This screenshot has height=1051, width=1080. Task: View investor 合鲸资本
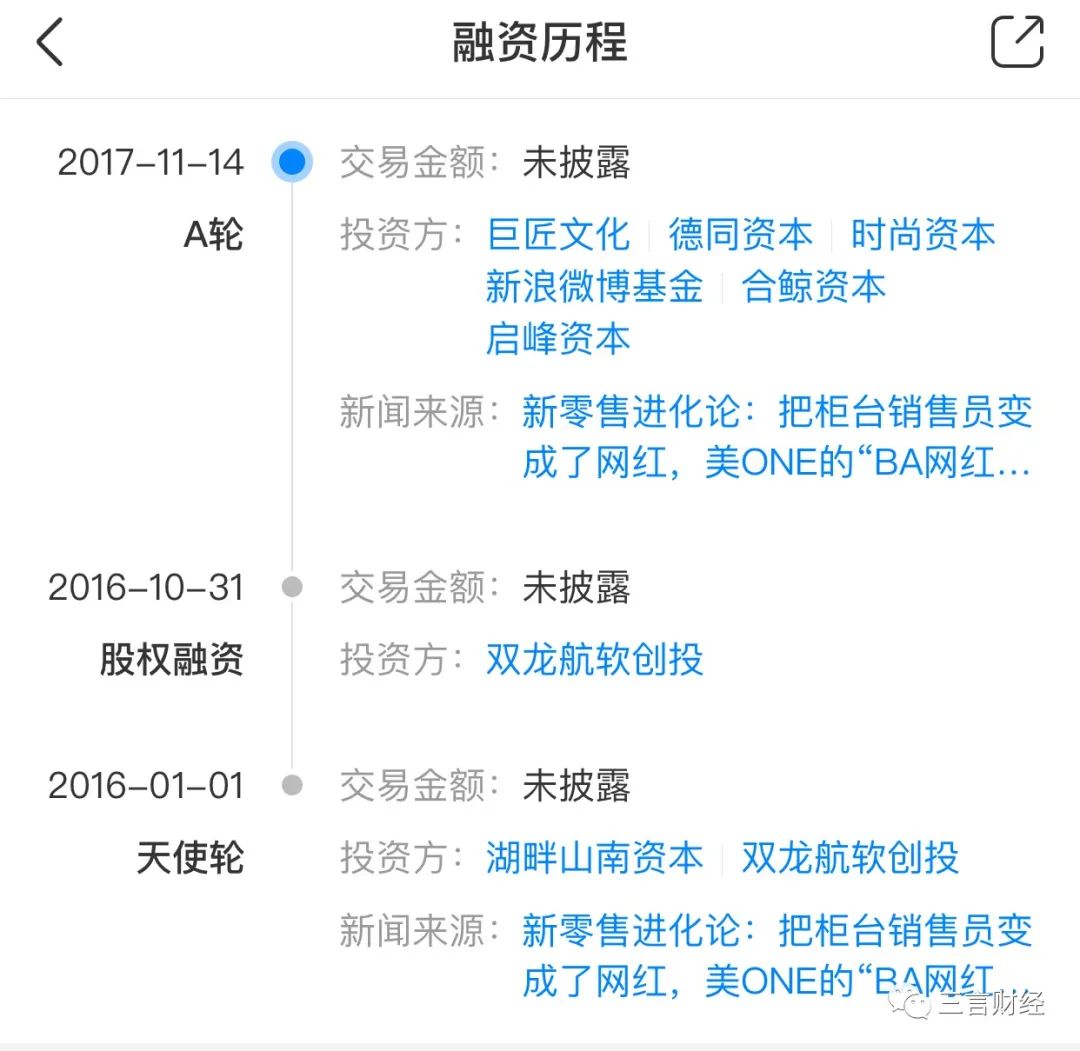(x=813, y=287)
